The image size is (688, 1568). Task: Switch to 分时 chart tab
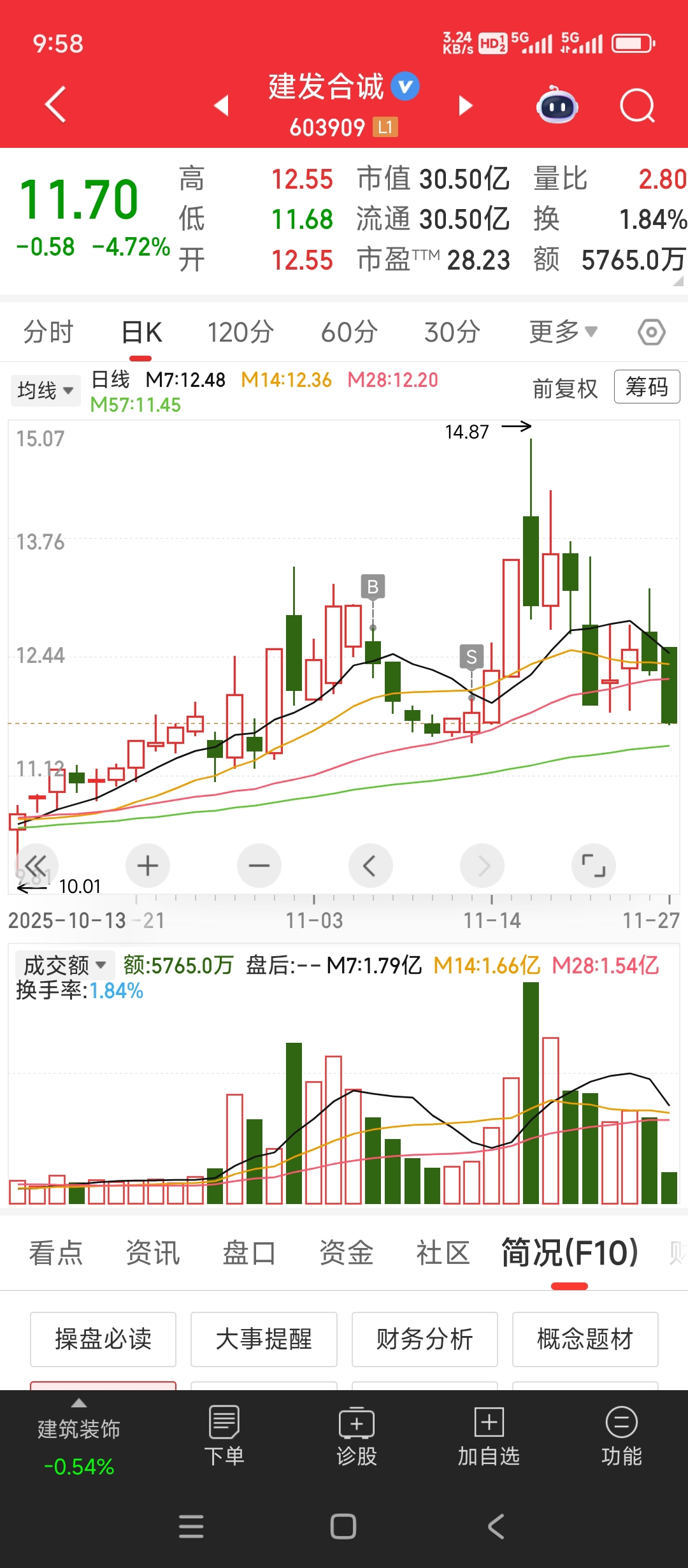tap(48, 332)
